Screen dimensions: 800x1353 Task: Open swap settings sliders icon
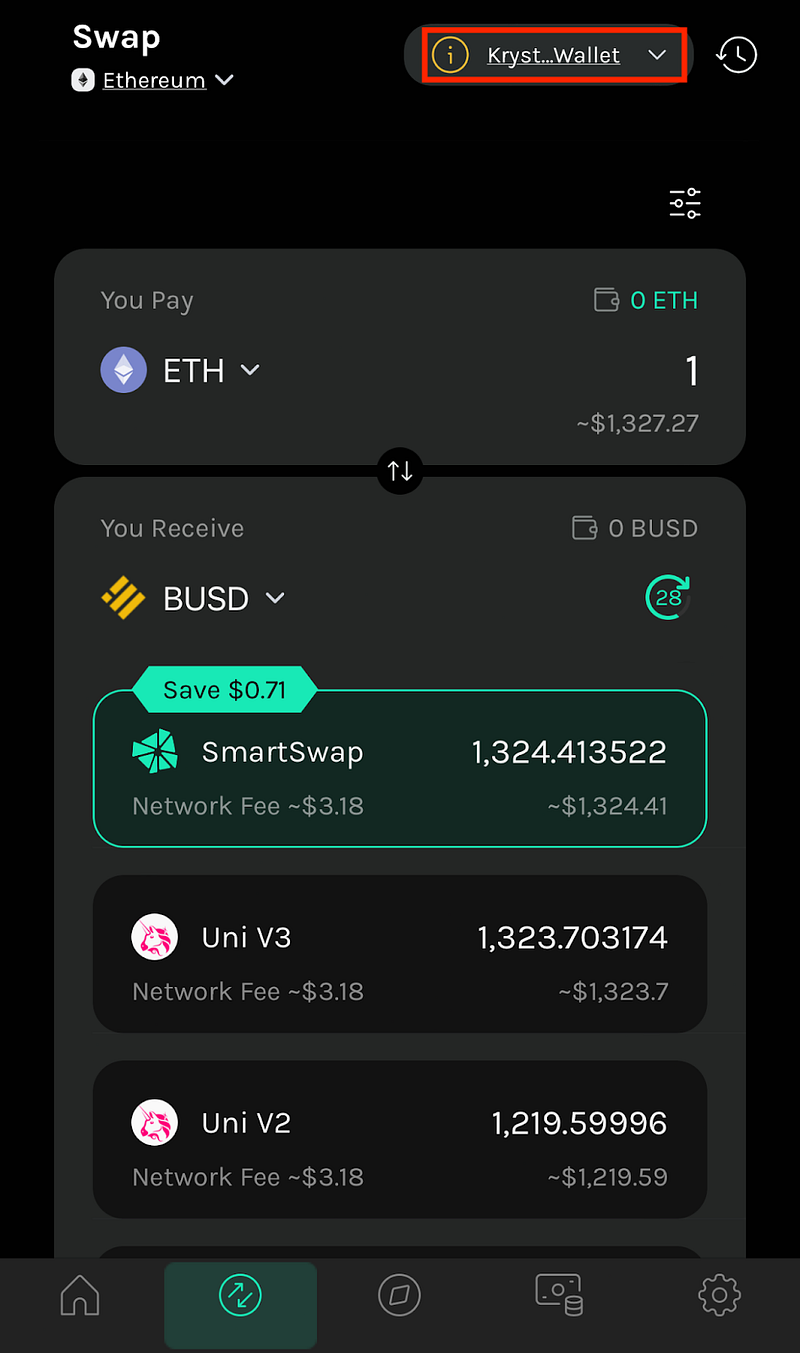[x=685, y=202]
